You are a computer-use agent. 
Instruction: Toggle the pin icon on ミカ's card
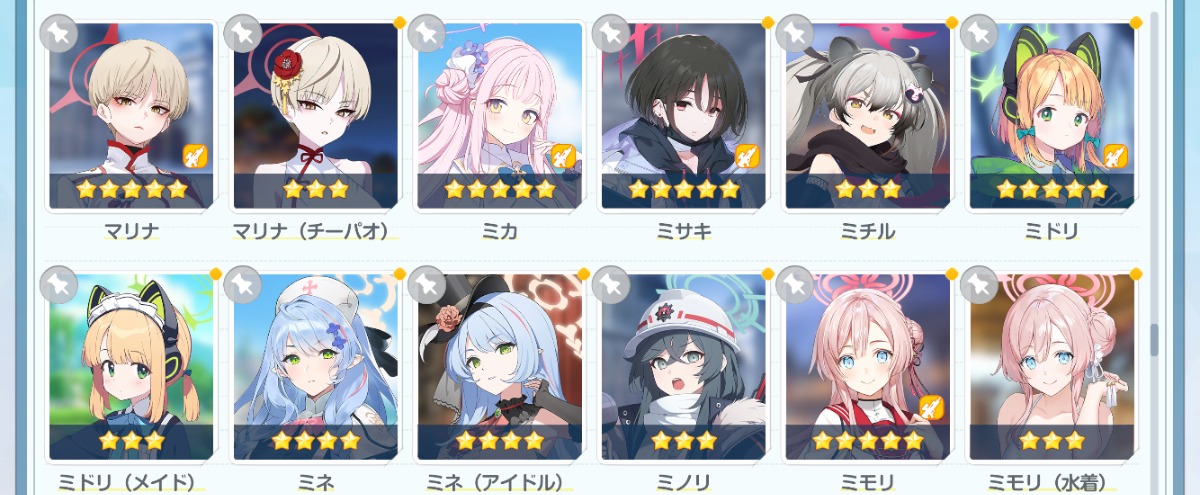426,33
